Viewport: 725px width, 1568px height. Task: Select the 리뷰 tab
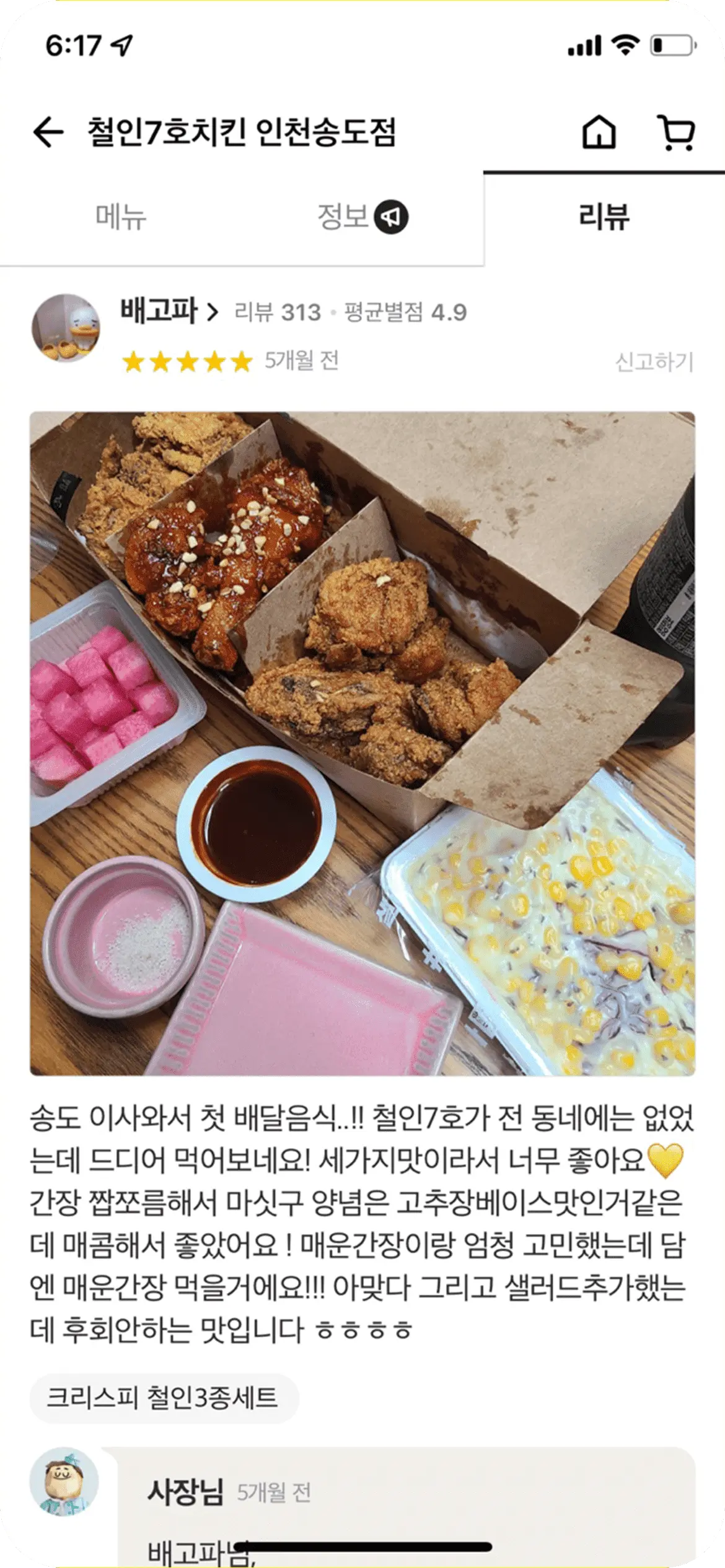click(x=604, y=217)
